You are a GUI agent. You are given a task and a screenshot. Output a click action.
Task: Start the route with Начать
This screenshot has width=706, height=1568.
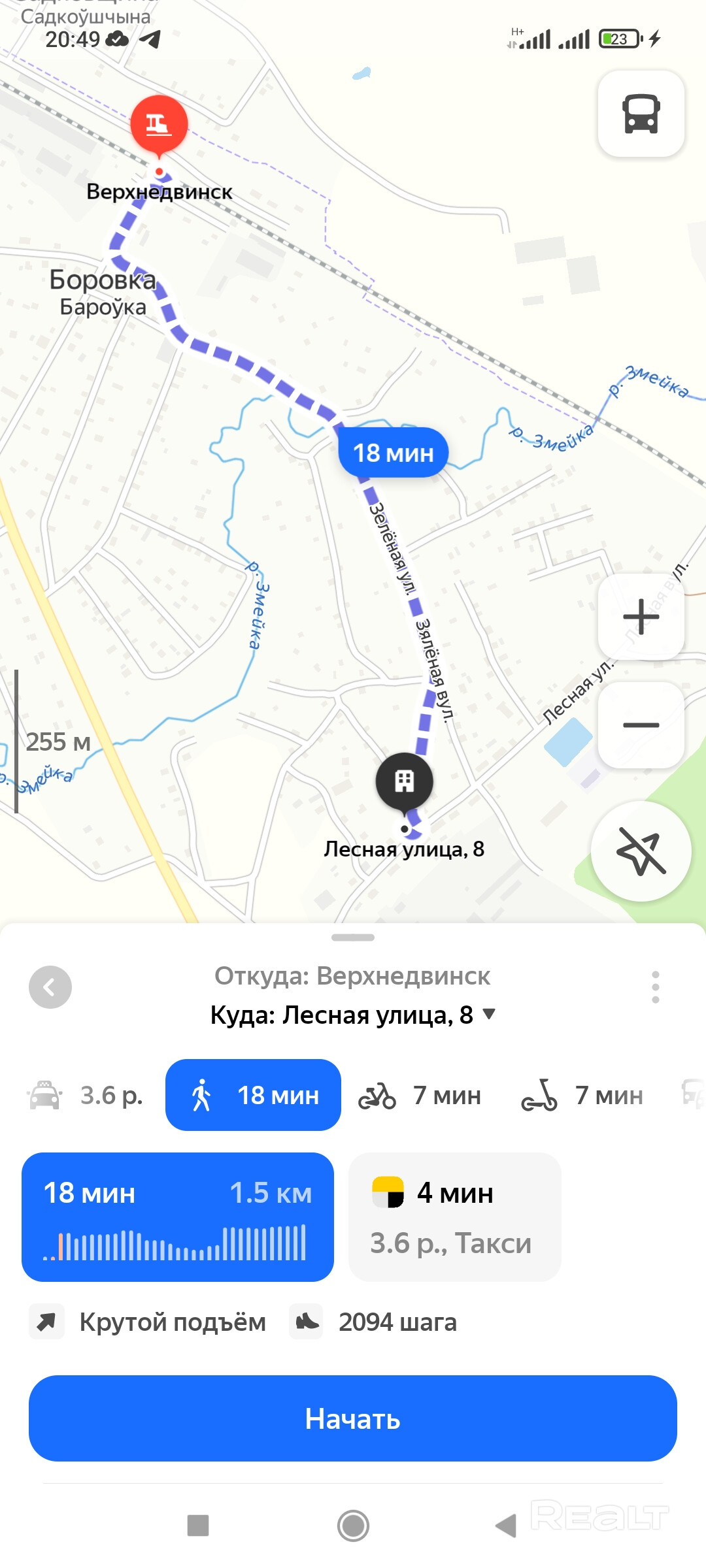point(353,1418)
